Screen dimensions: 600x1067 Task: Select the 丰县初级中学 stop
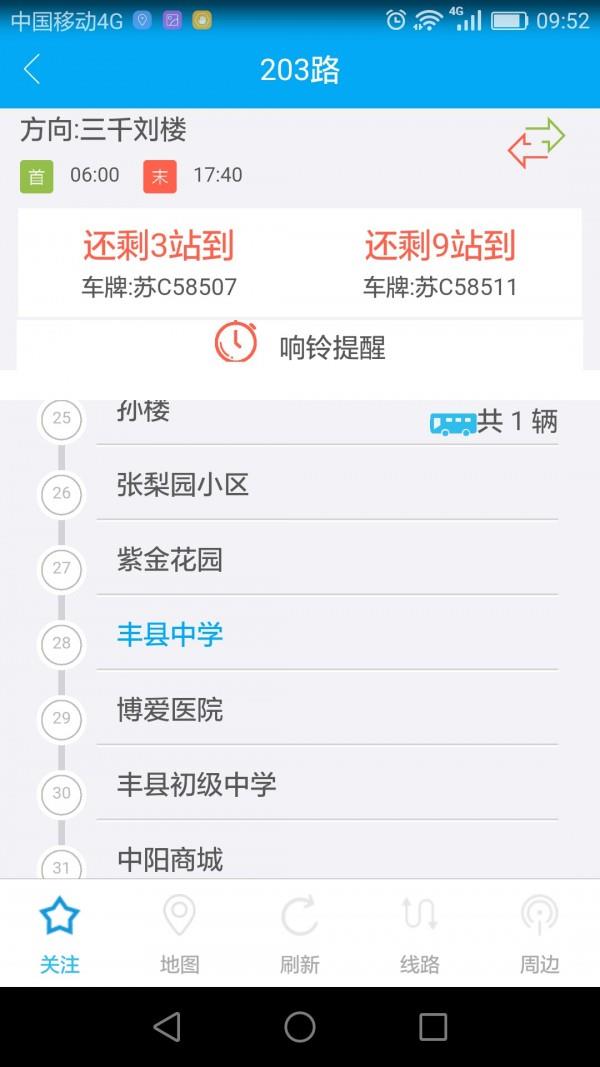coord(196,786)
